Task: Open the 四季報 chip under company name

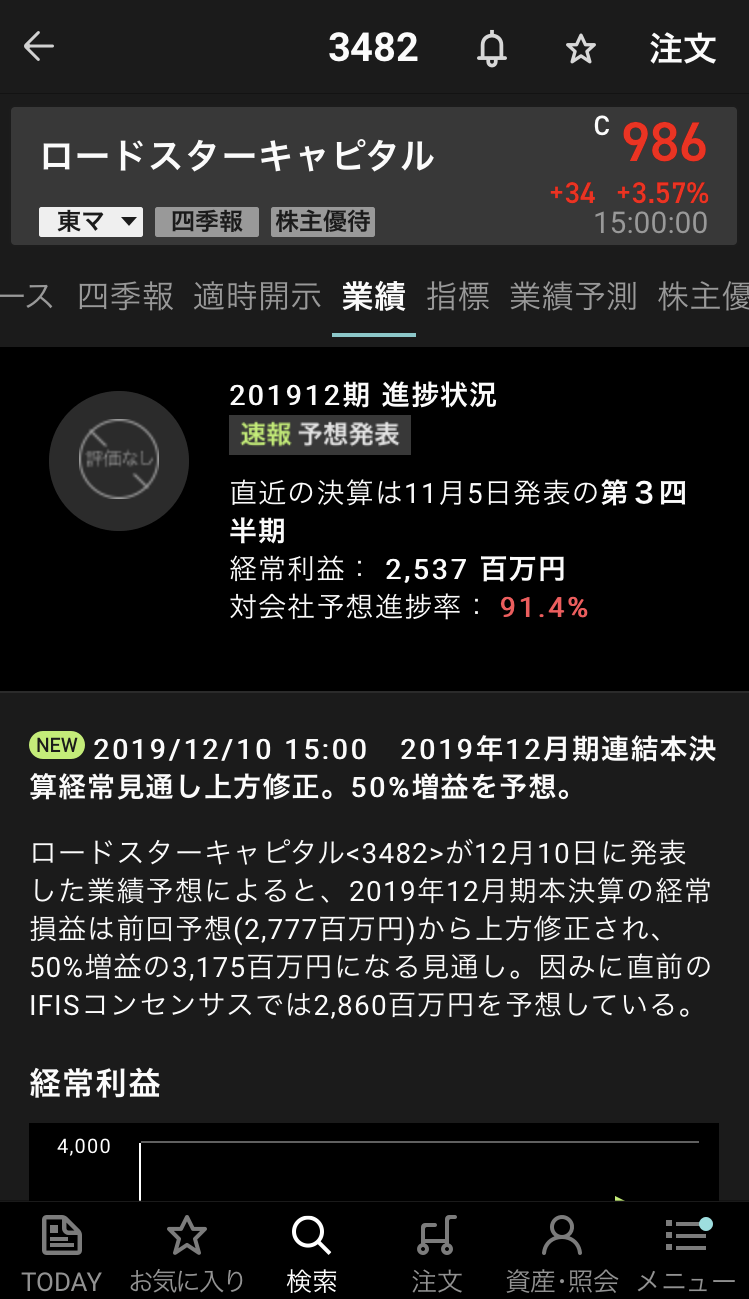Action: click(x=207, y=221)
